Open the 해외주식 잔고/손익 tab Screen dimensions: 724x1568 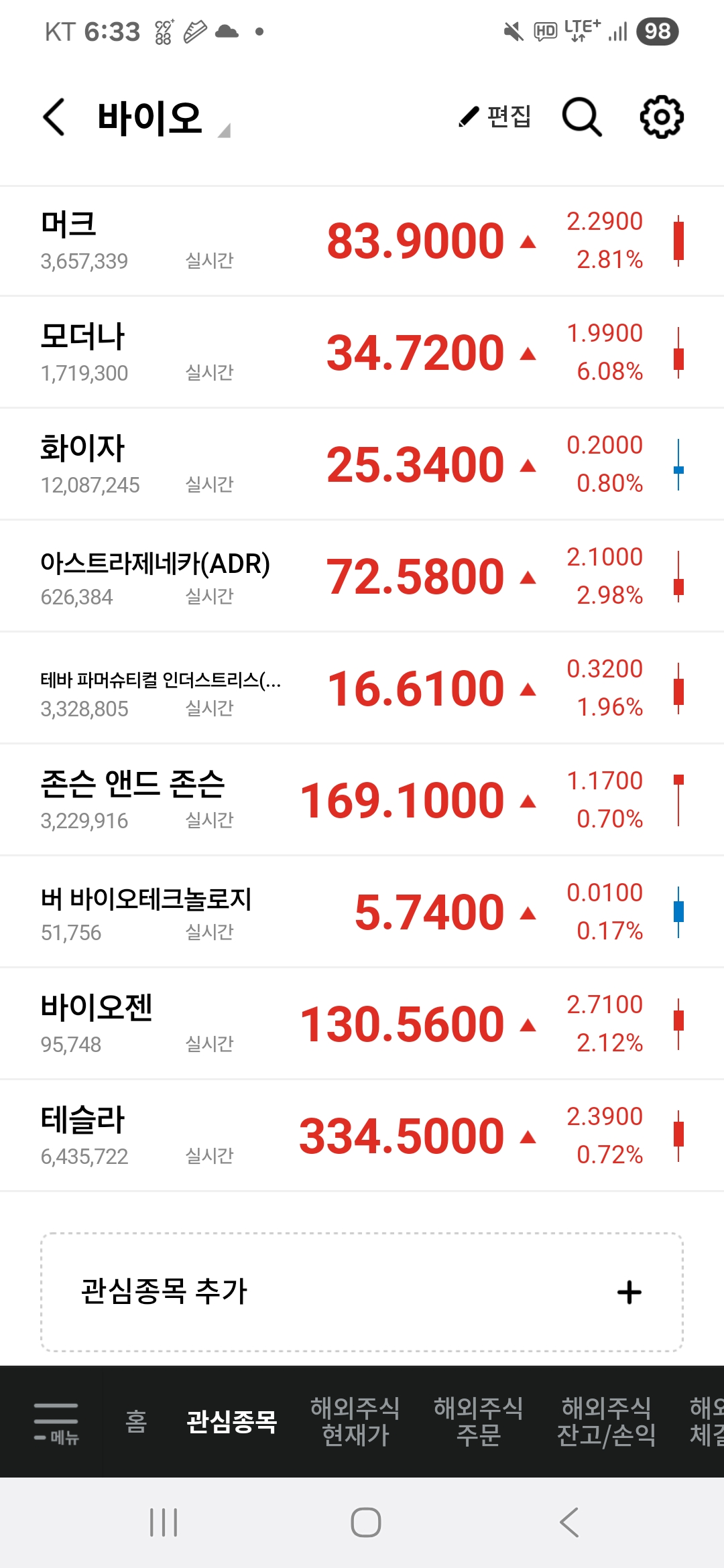click(x=606, y=1421)
